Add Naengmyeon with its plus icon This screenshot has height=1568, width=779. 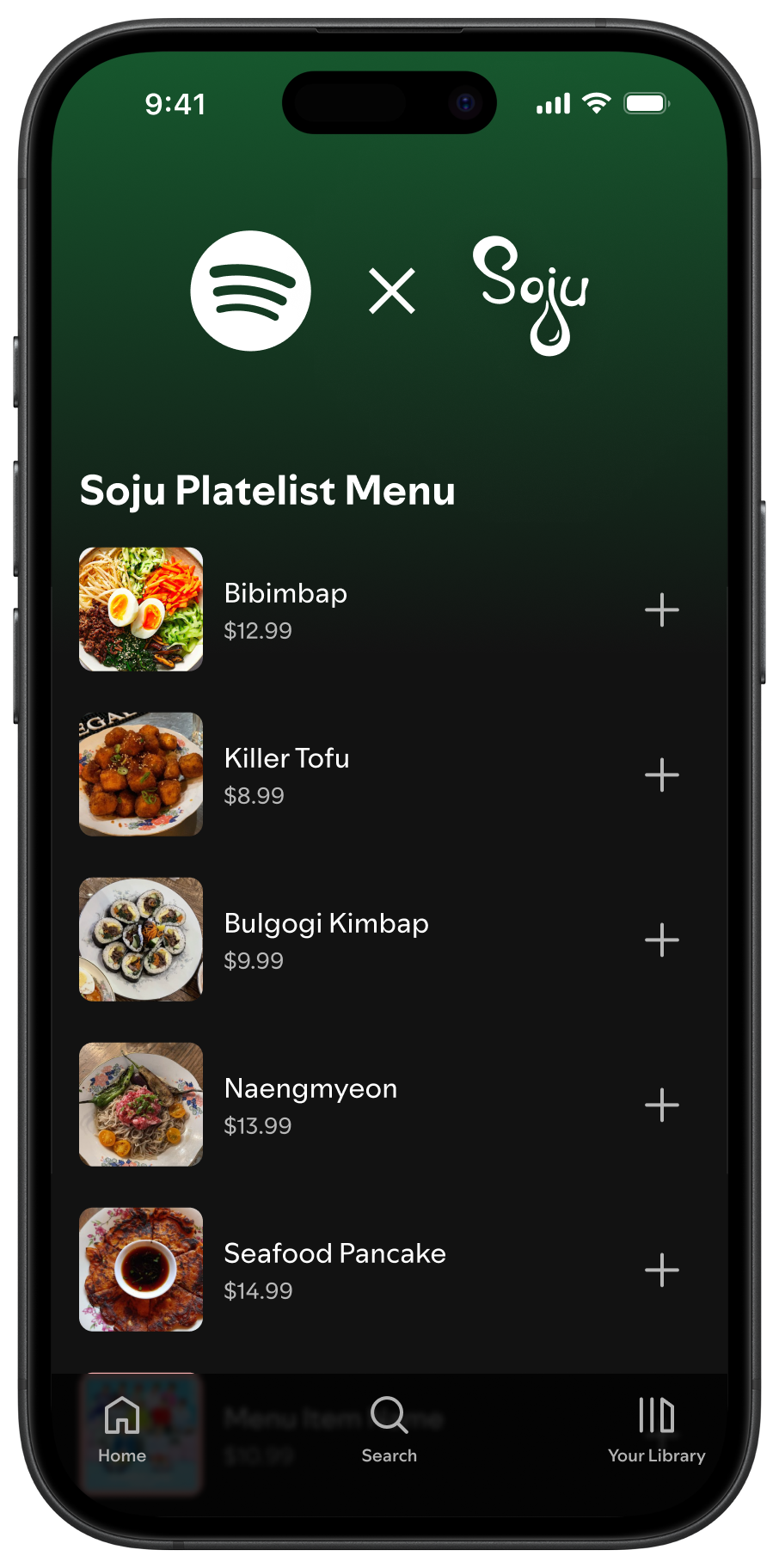click(x=661, y=1105)
